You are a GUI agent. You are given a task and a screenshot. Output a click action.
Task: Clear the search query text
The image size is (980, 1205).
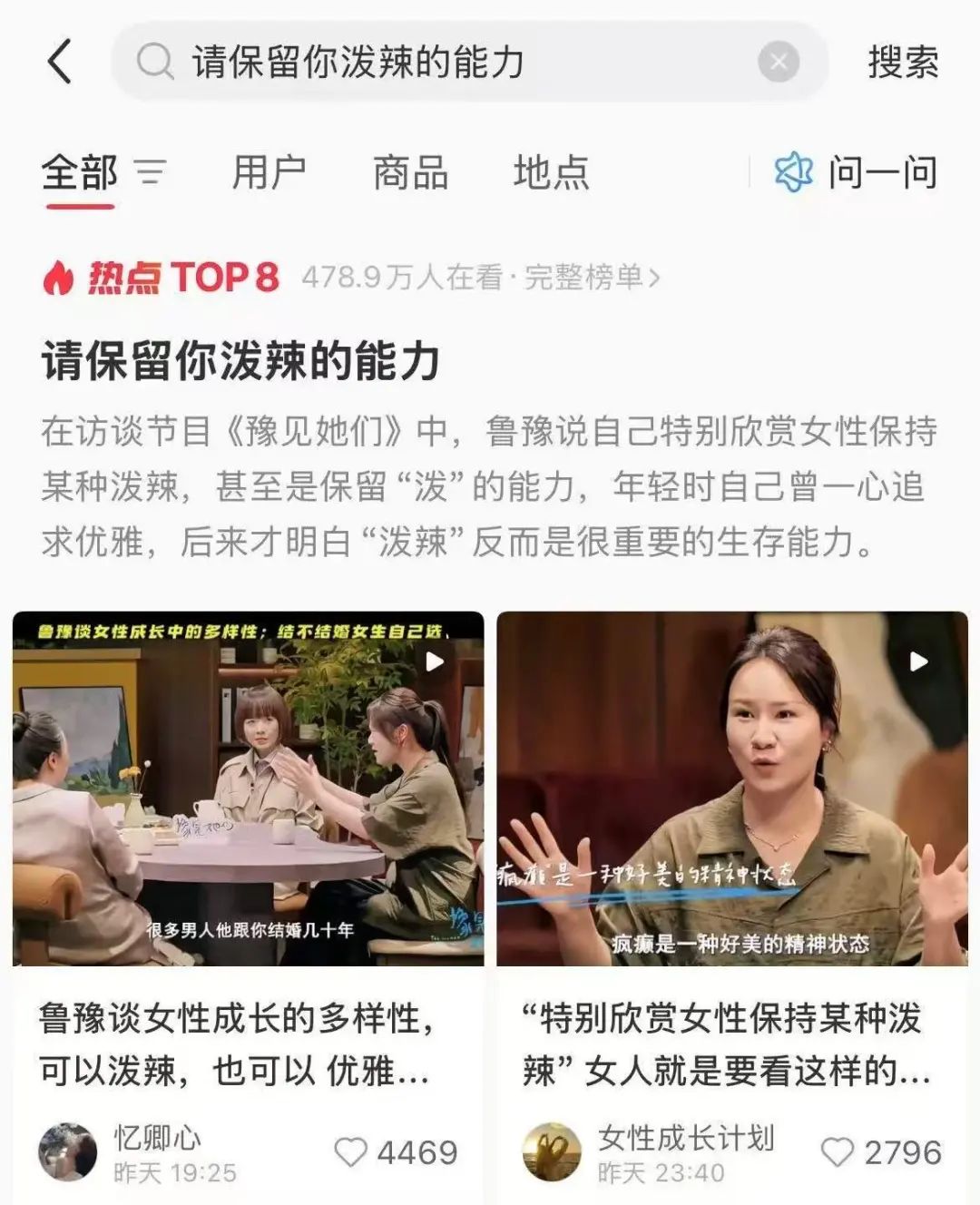click(778, 63)
